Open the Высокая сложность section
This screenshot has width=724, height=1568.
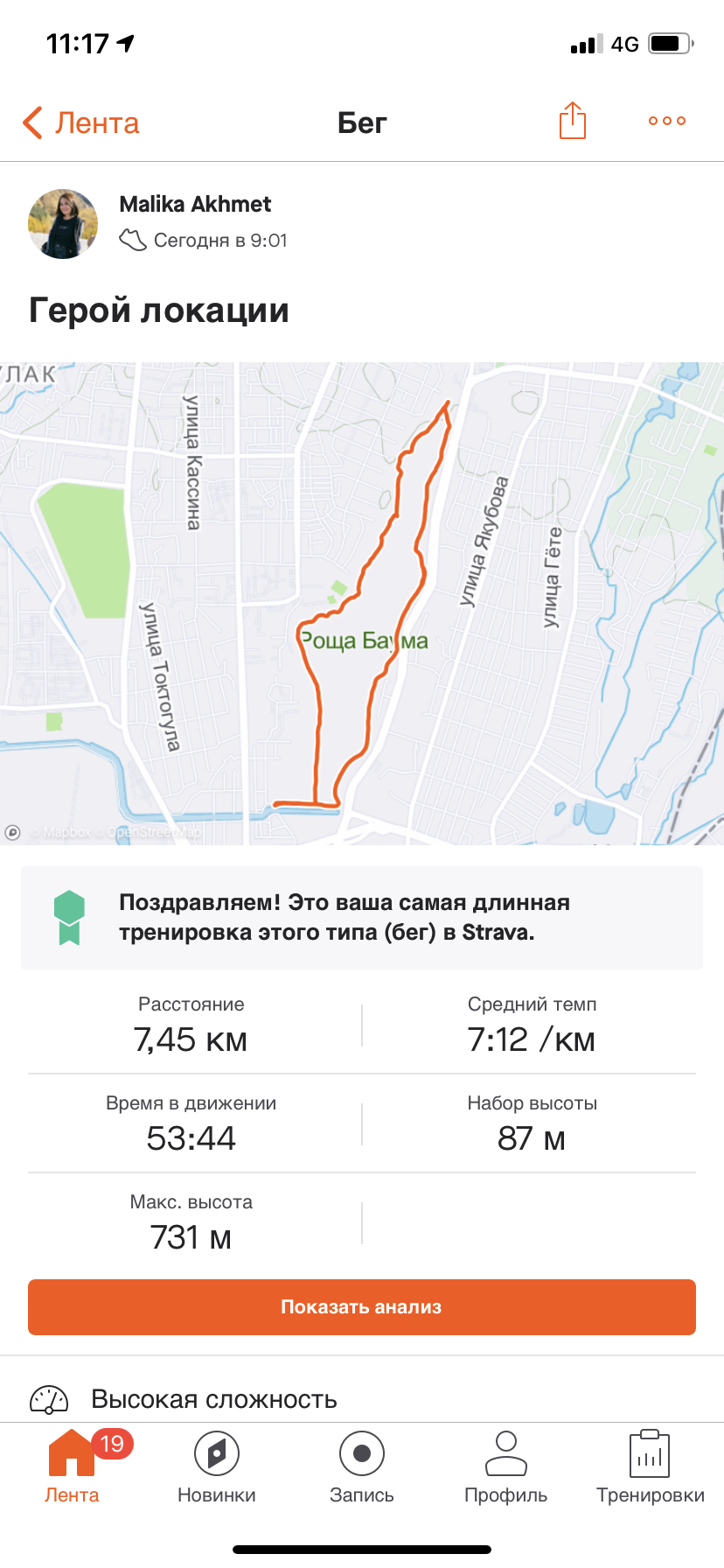214,1399
